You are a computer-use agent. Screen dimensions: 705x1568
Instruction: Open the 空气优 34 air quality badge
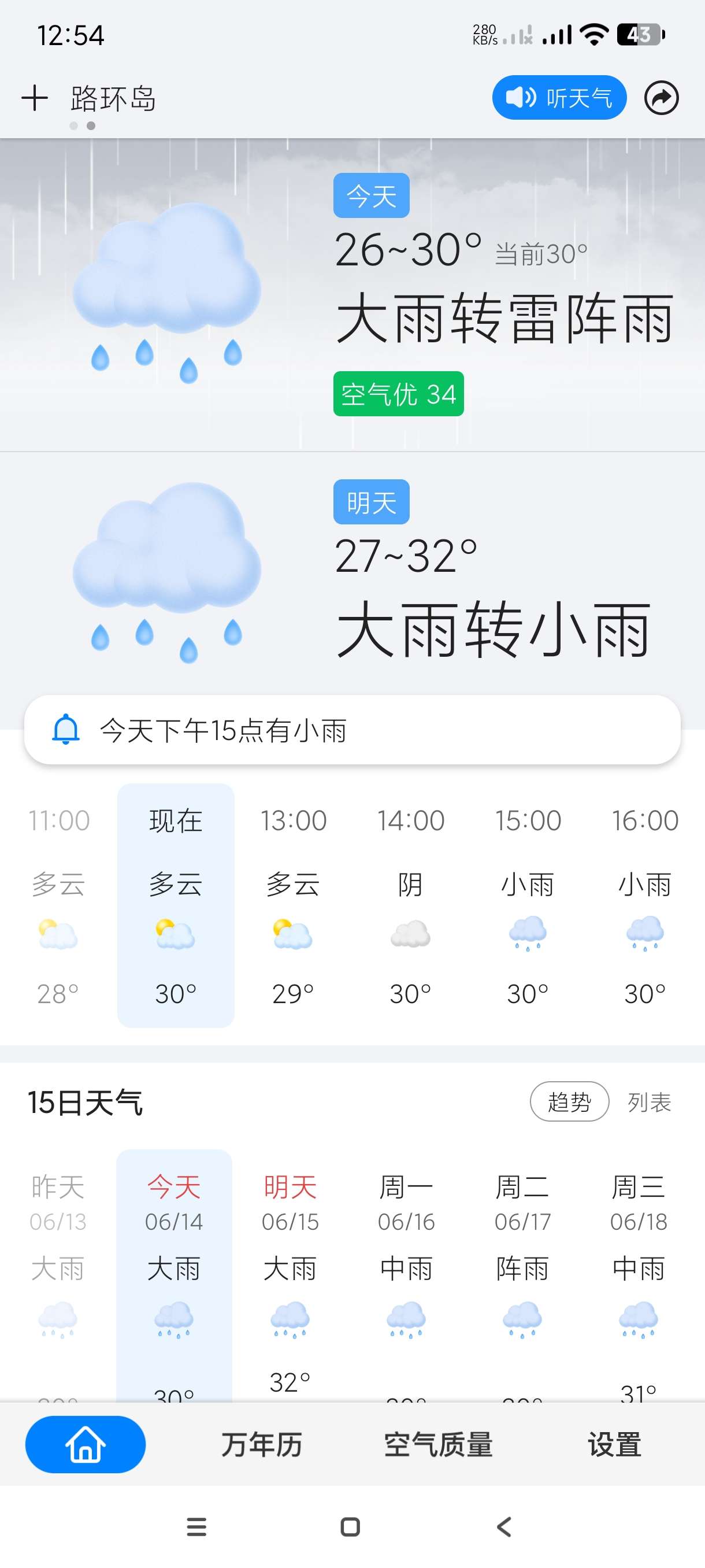[398, 394]
